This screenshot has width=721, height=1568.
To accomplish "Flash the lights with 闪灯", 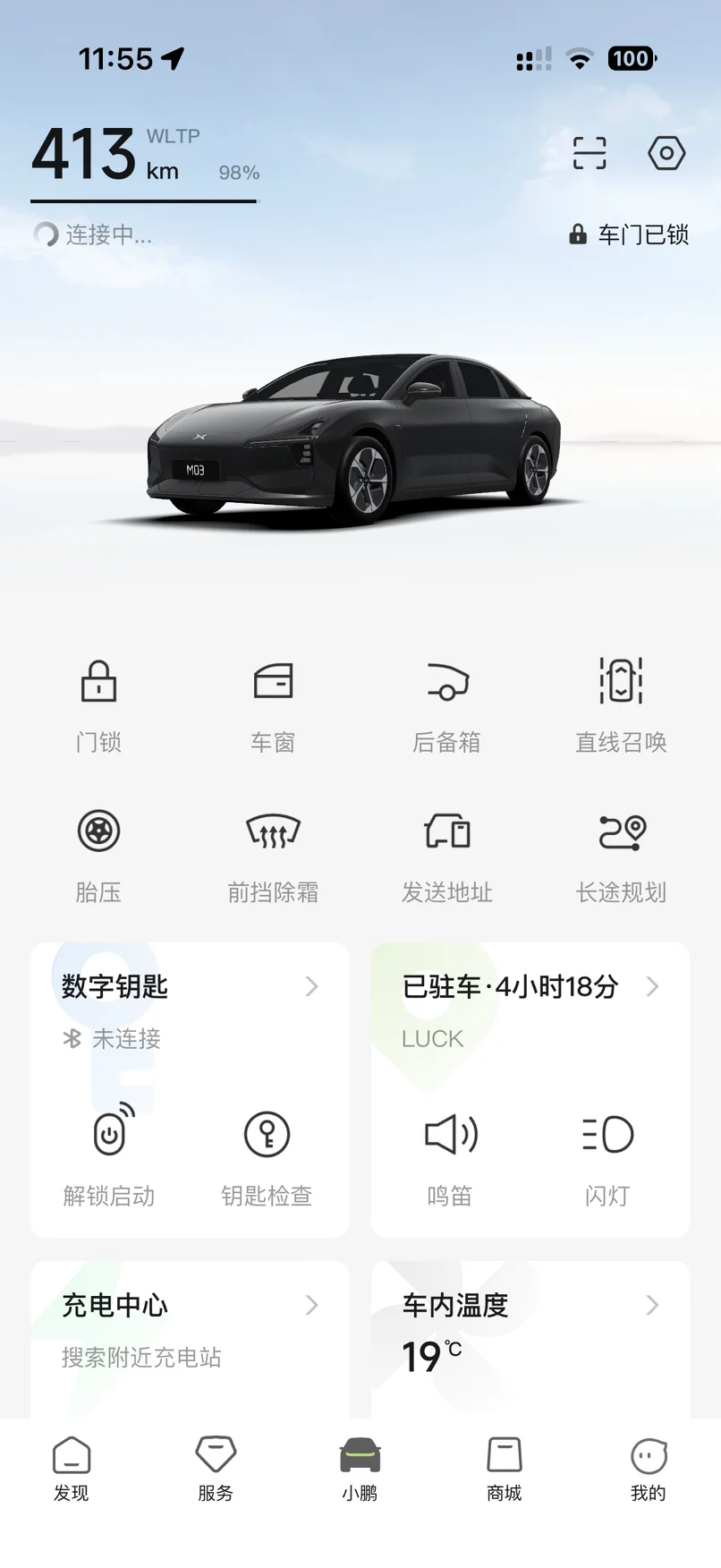I will click(x=607, y=1156).
